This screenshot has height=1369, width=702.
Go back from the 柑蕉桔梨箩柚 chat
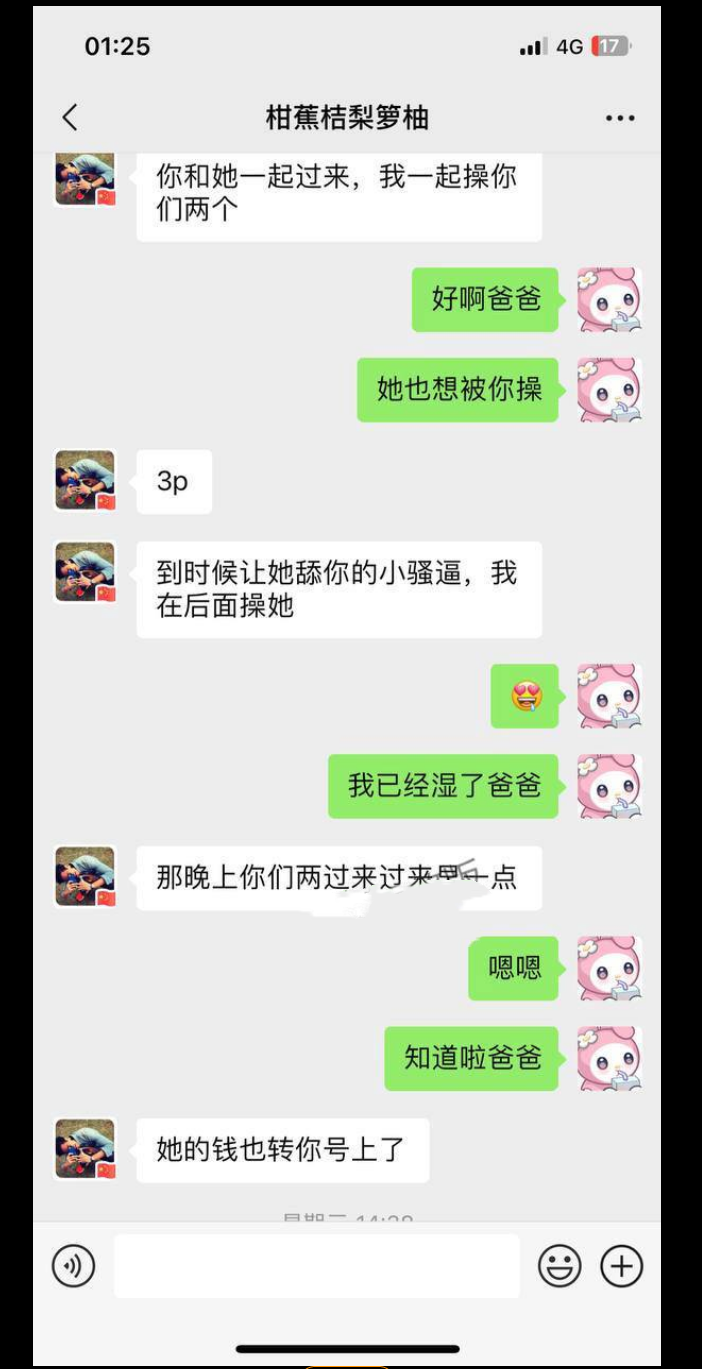click(x=70, y=118)
